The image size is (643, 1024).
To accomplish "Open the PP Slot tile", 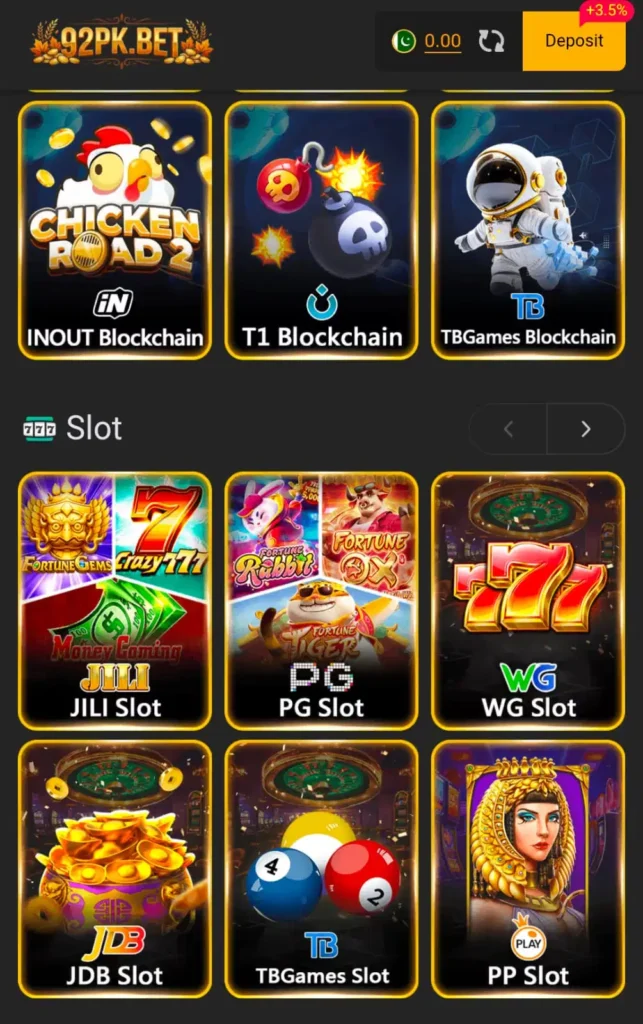I will tap(527, 868).
